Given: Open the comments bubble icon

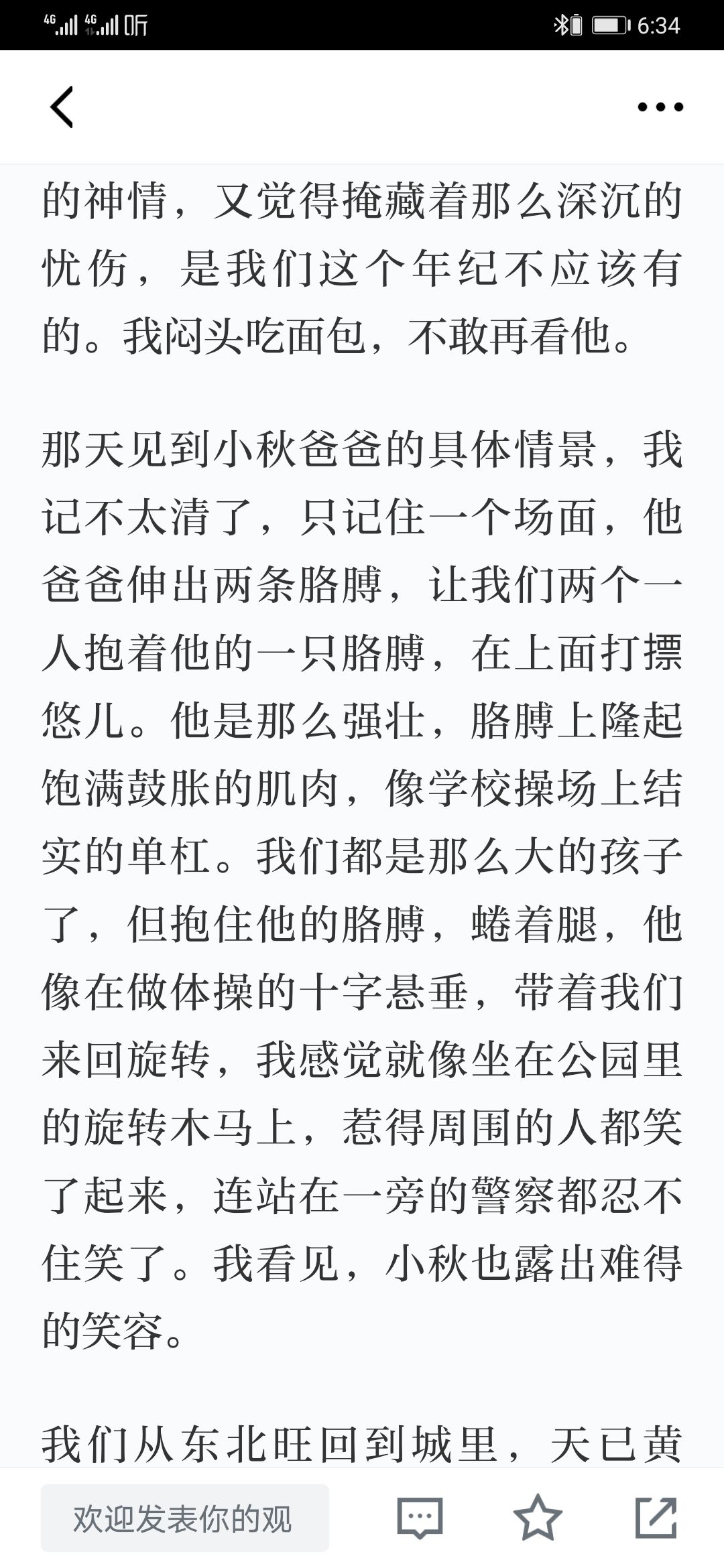Looking at the screenshot, I should click(x=420, y=1518).
